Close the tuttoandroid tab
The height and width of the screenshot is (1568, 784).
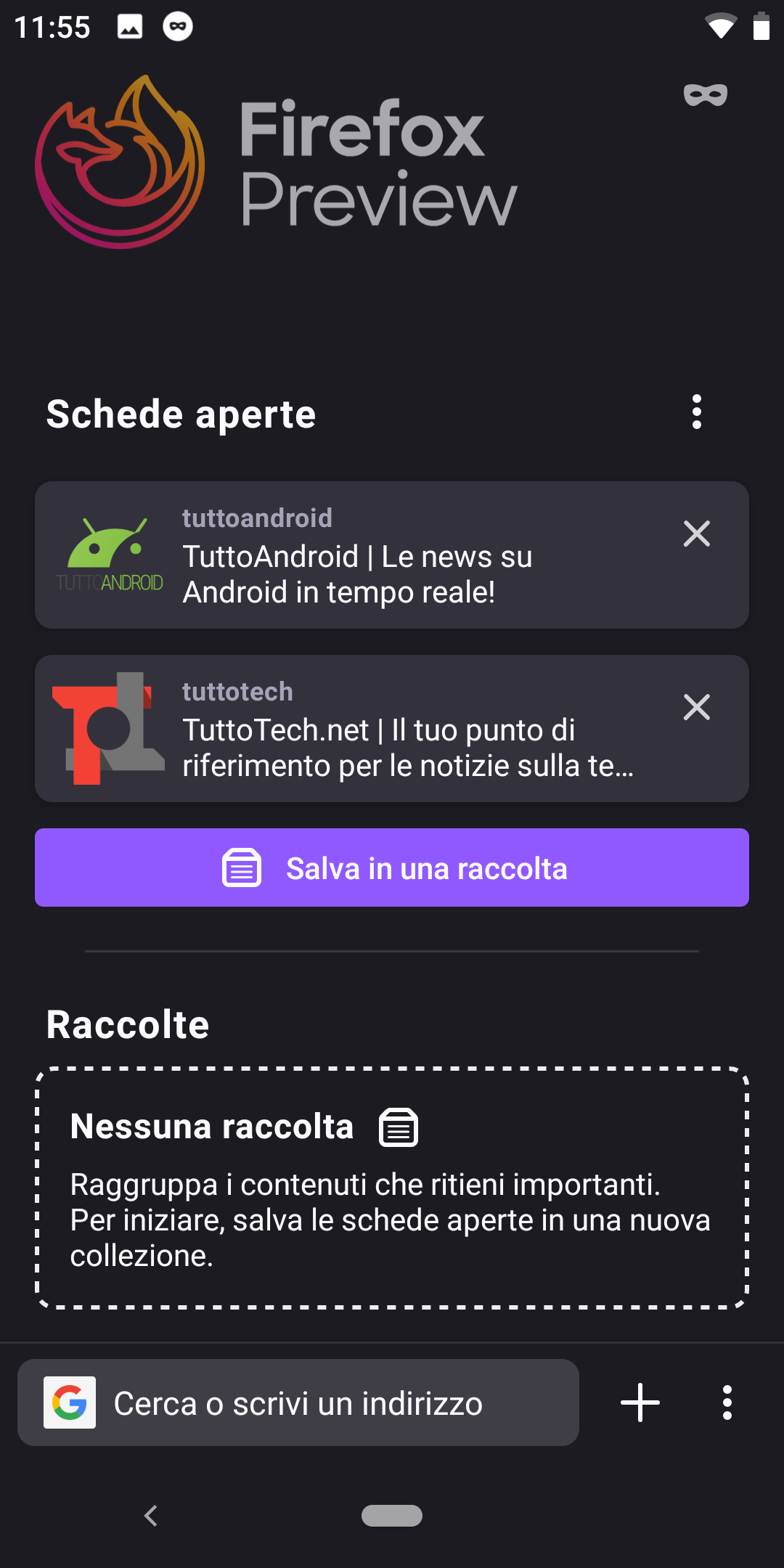click(696, 534)
